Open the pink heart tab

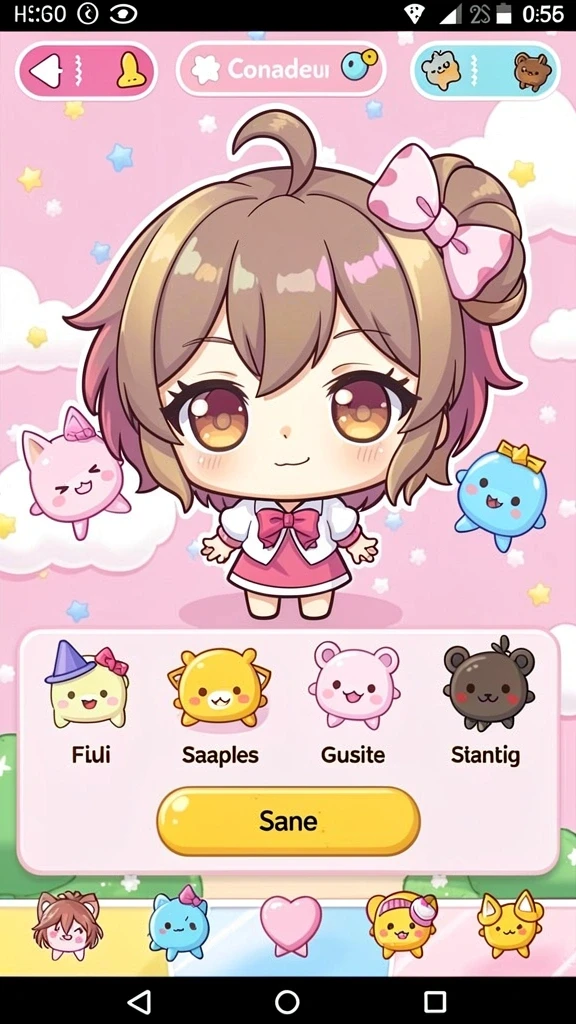(291, 925)
